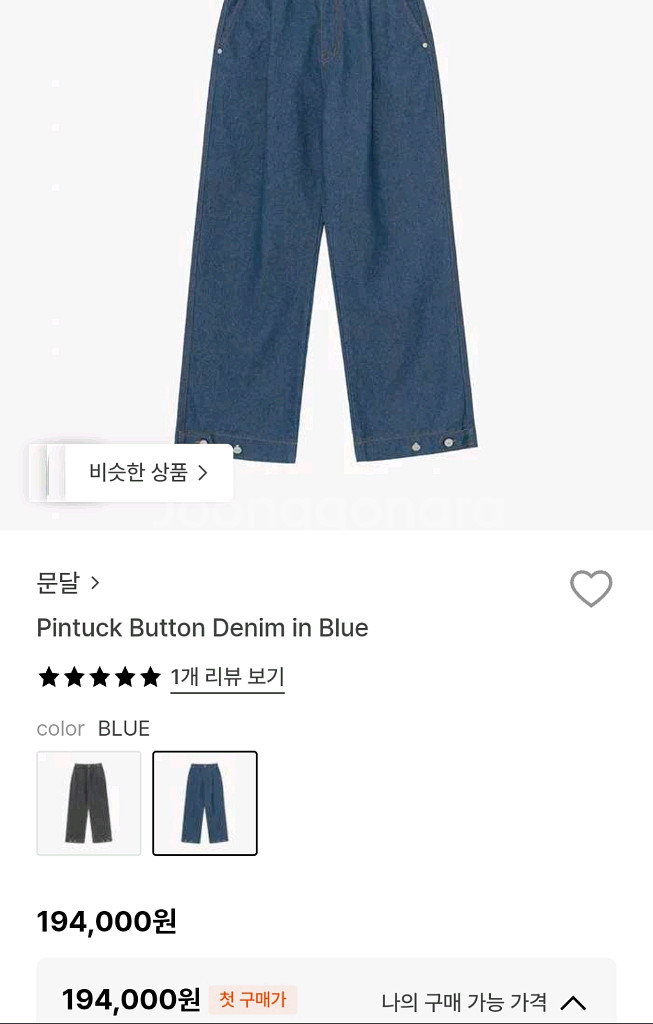Open the 문달 brand page
The height and width of the screenshot is (1024, 653).
(x=68, y=583)
